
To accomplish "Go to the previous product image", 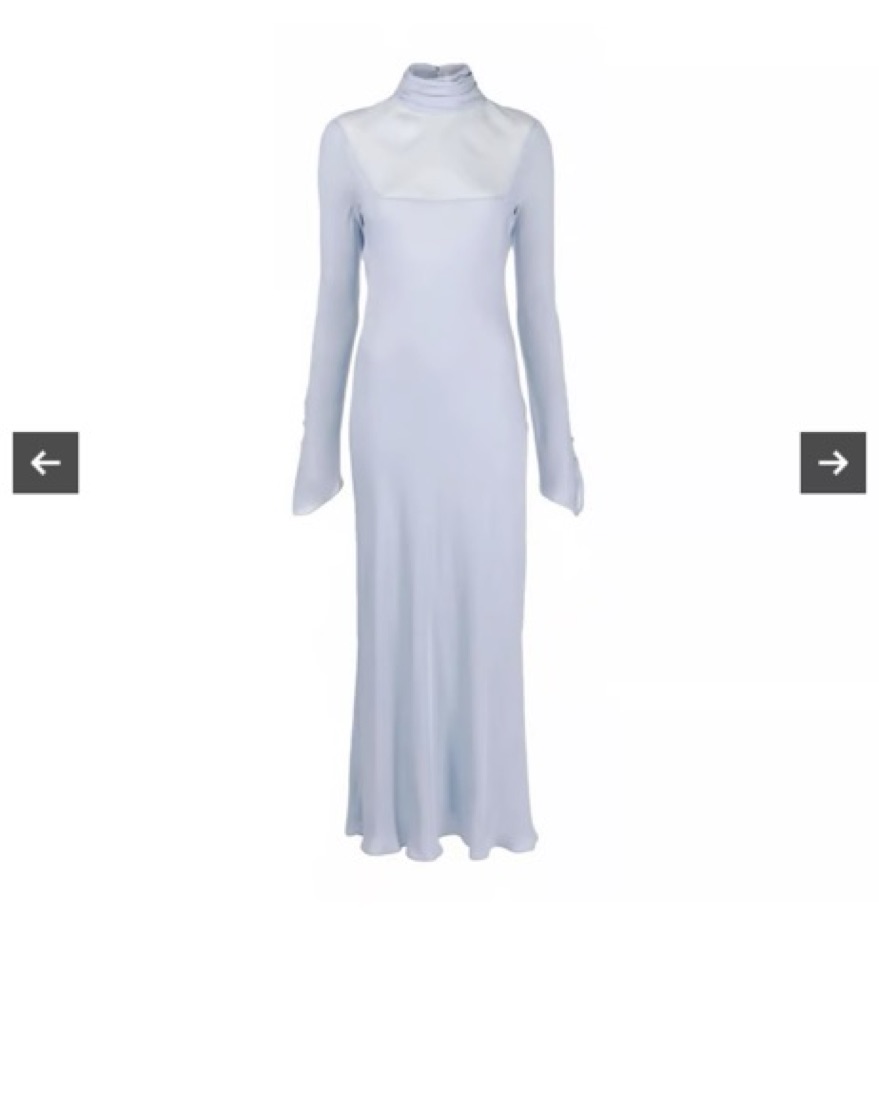I will click(x=45, y=463).
